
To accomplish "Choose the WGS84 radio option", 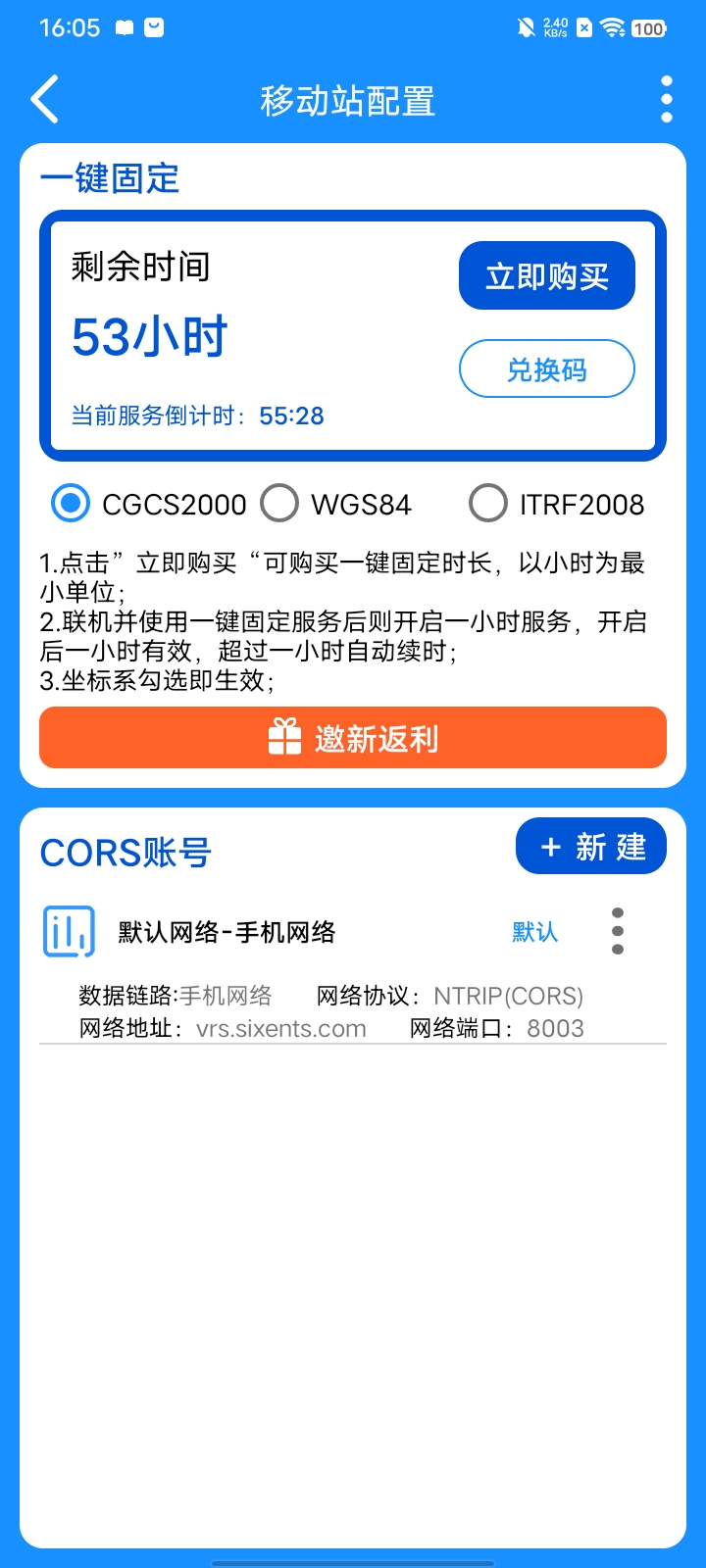I will tap(280, 504).
